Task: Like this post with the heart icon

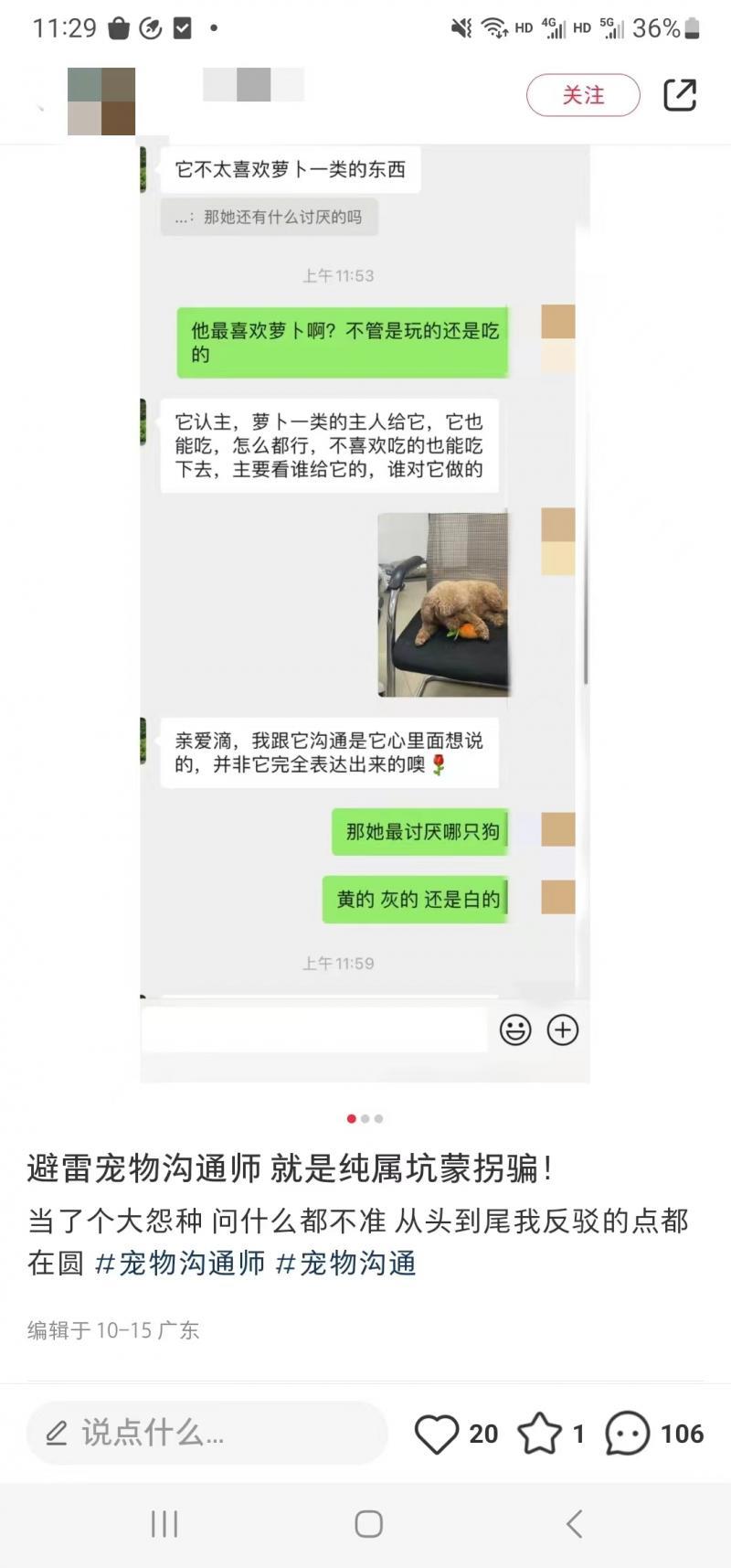Action: 437,1433
